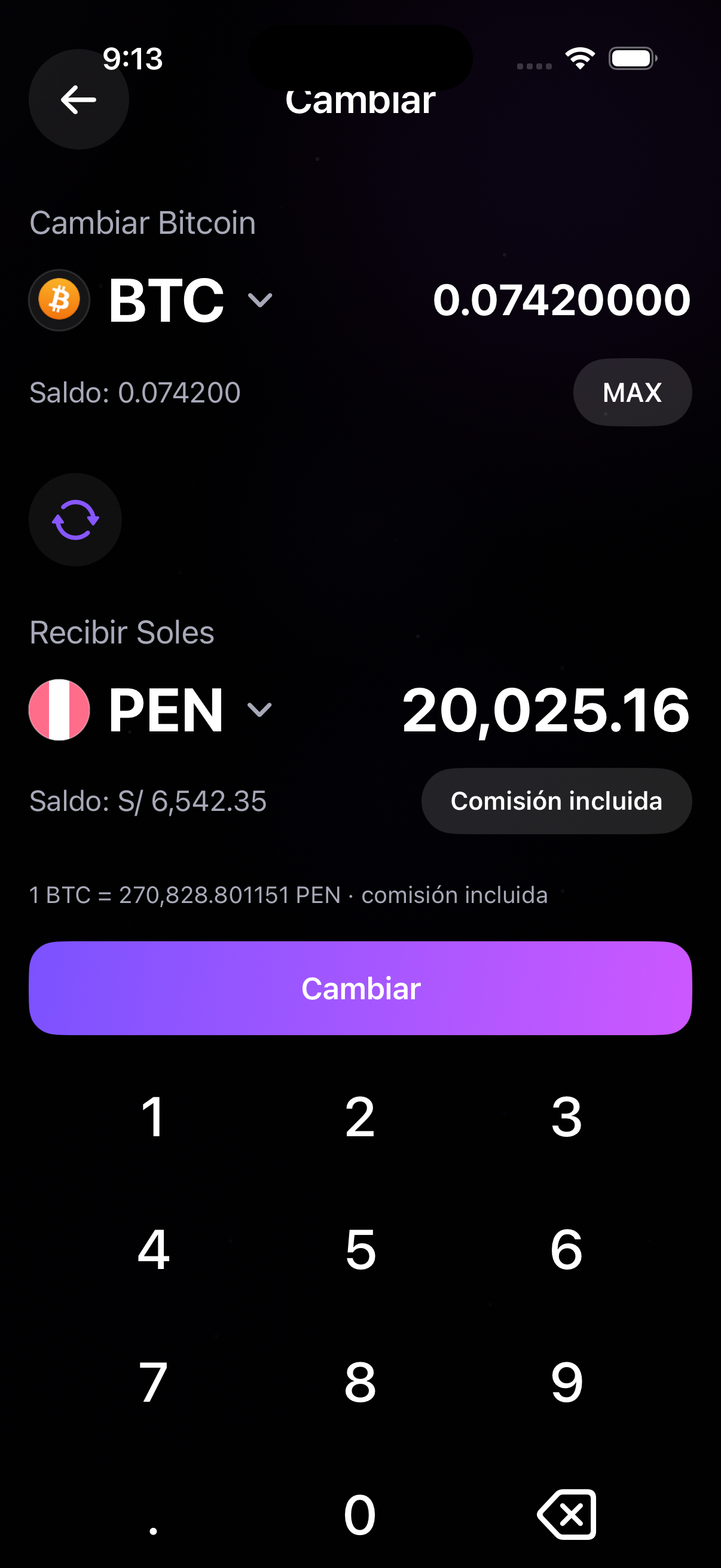This screenshot has height=1568, width=721.
Task: Enter digit 6 on the keypad
Action: point(566,1250)
